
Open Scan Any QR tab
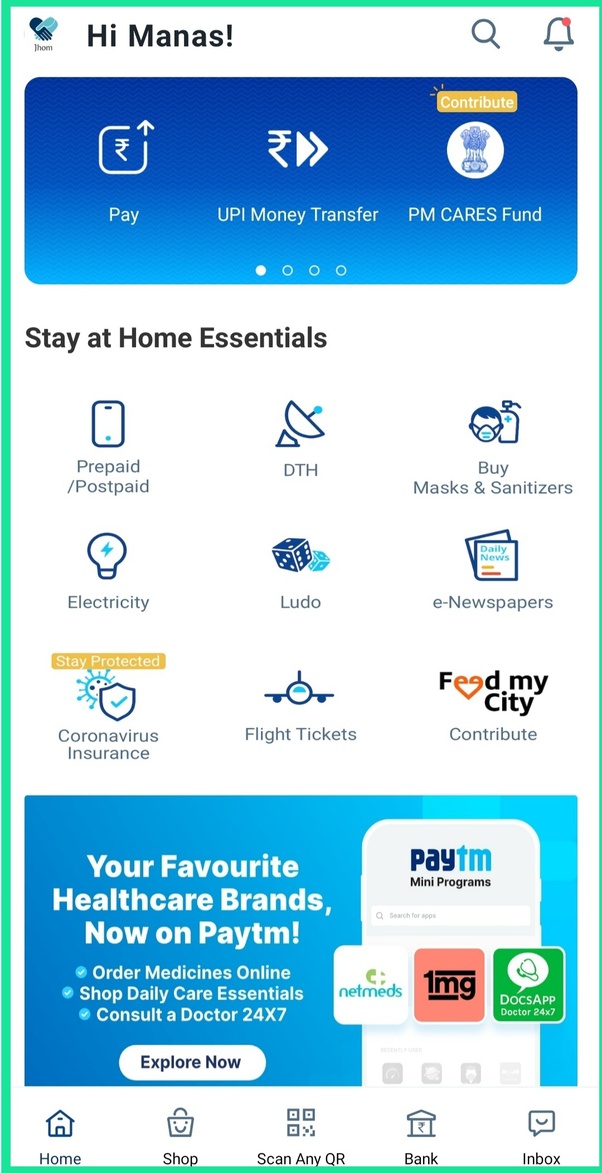coord(301,1136)
